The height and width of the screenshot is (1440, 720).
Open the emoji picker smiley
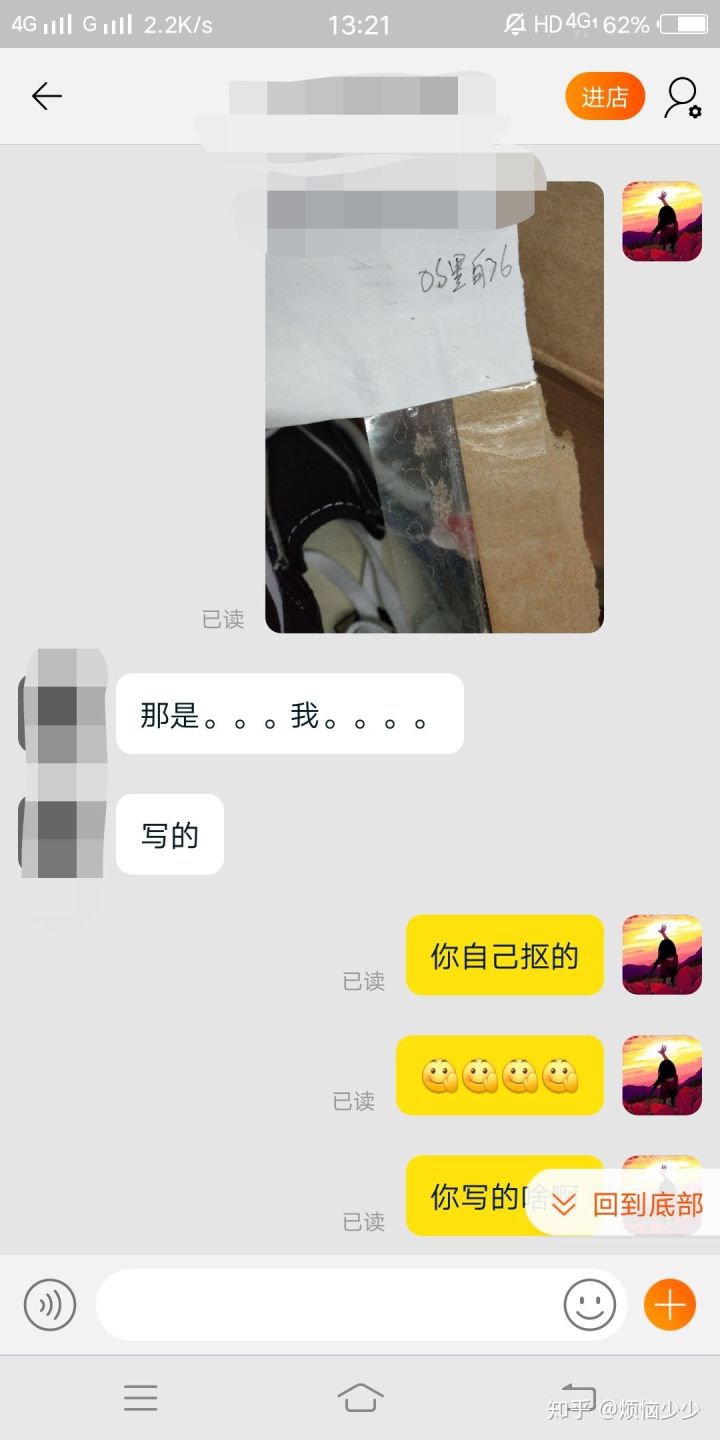(x=590, y=1304)
